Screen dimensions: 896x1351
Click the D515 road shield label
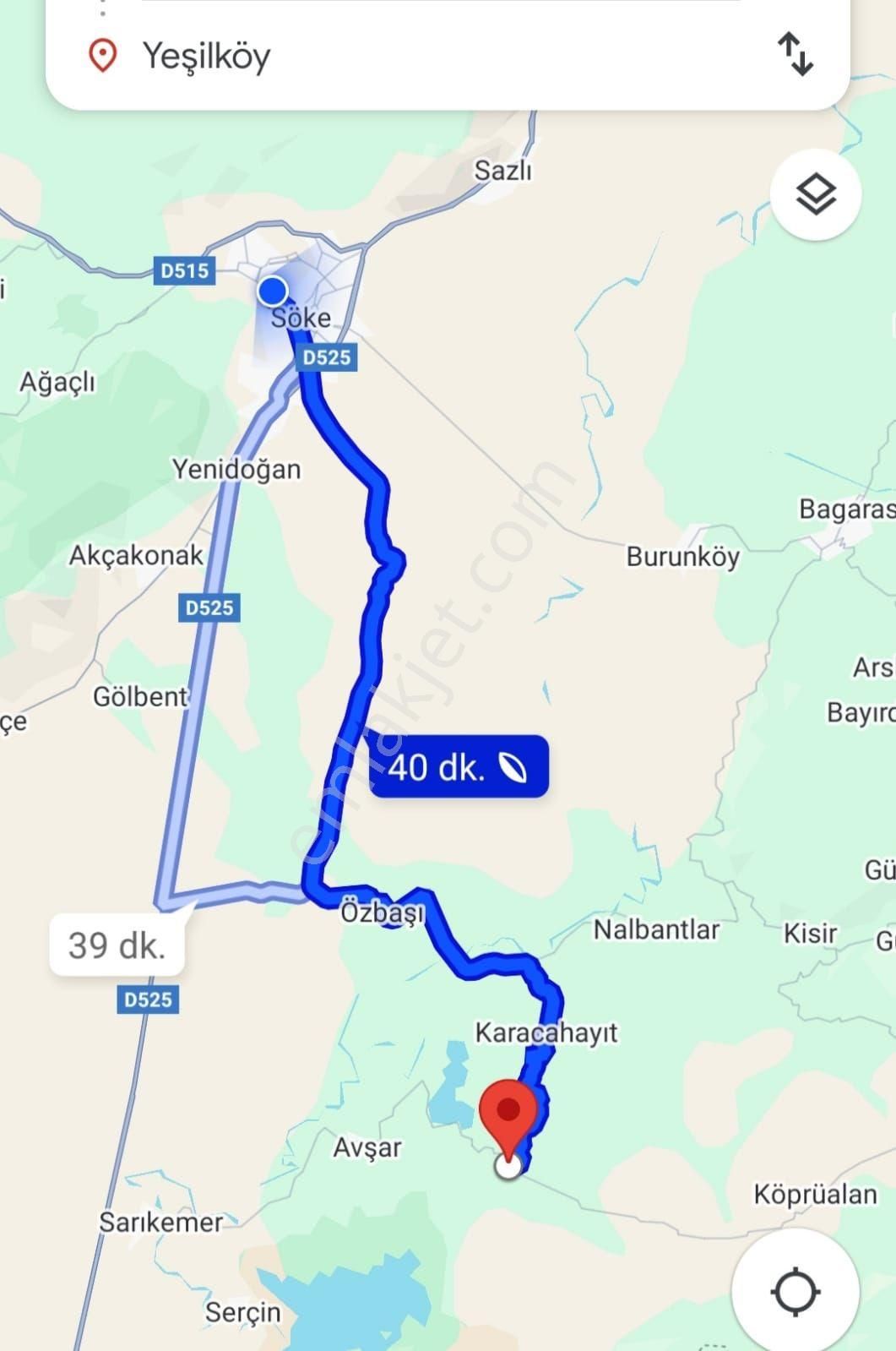tap(185, 272)
